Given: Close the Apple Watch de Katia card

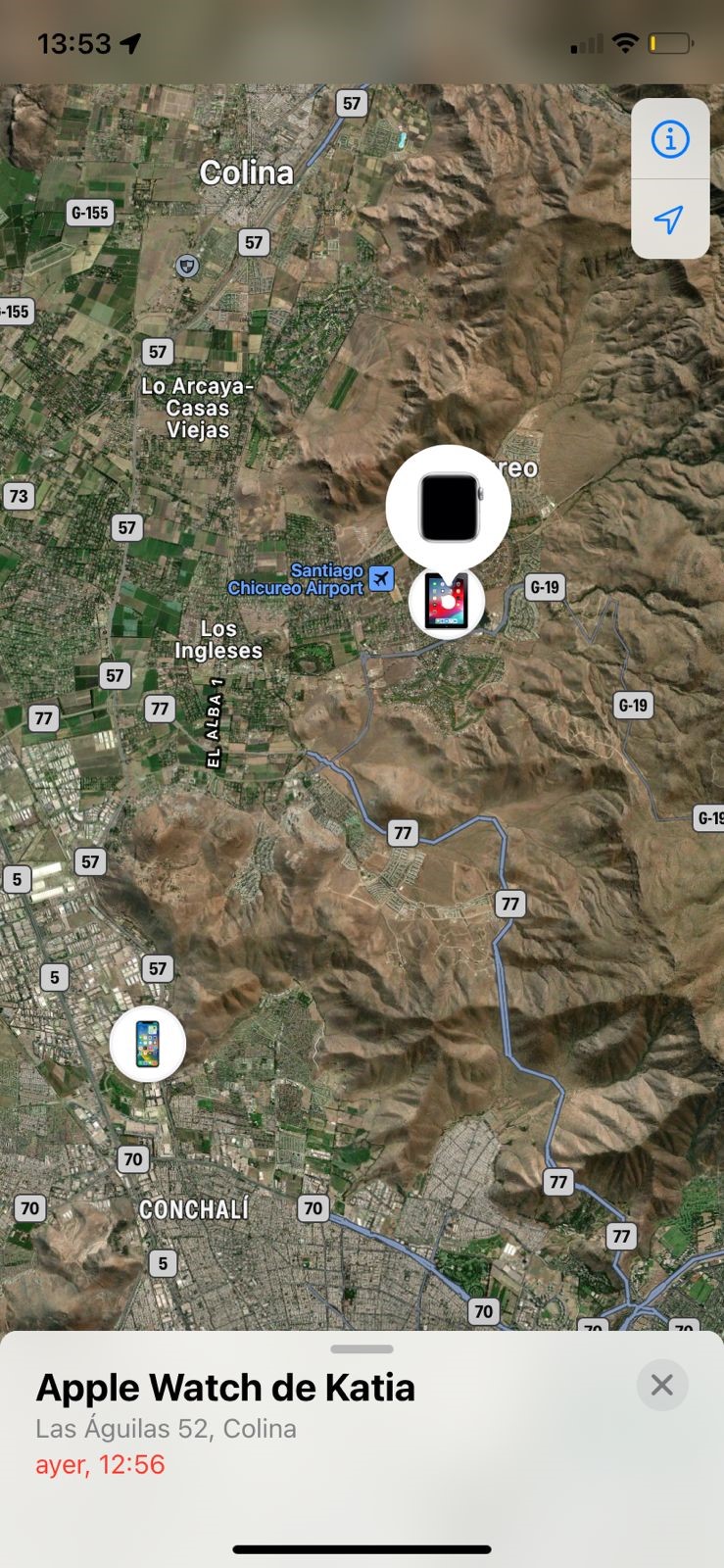Looking at the screenshot, I should point(662,1385).
